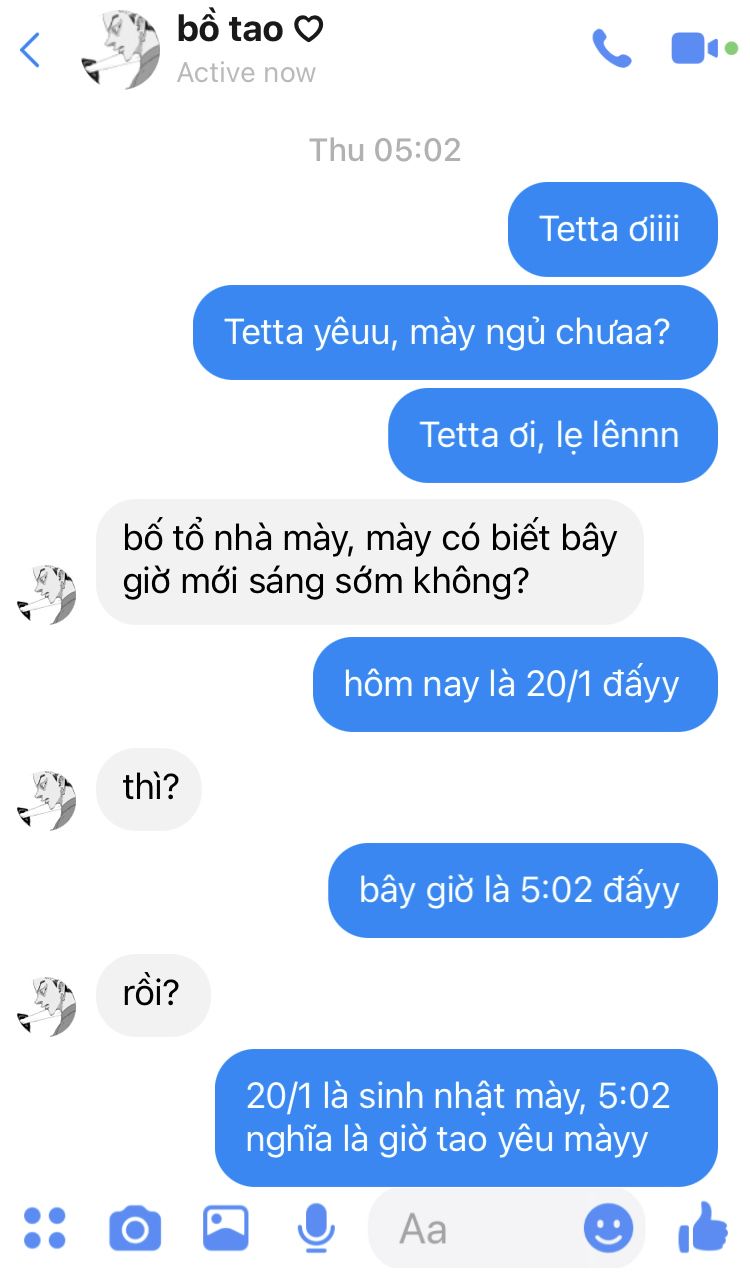Open the photo gallery picker
750x1284 pixels.
pyautogui.click(x=225, y=1228)
